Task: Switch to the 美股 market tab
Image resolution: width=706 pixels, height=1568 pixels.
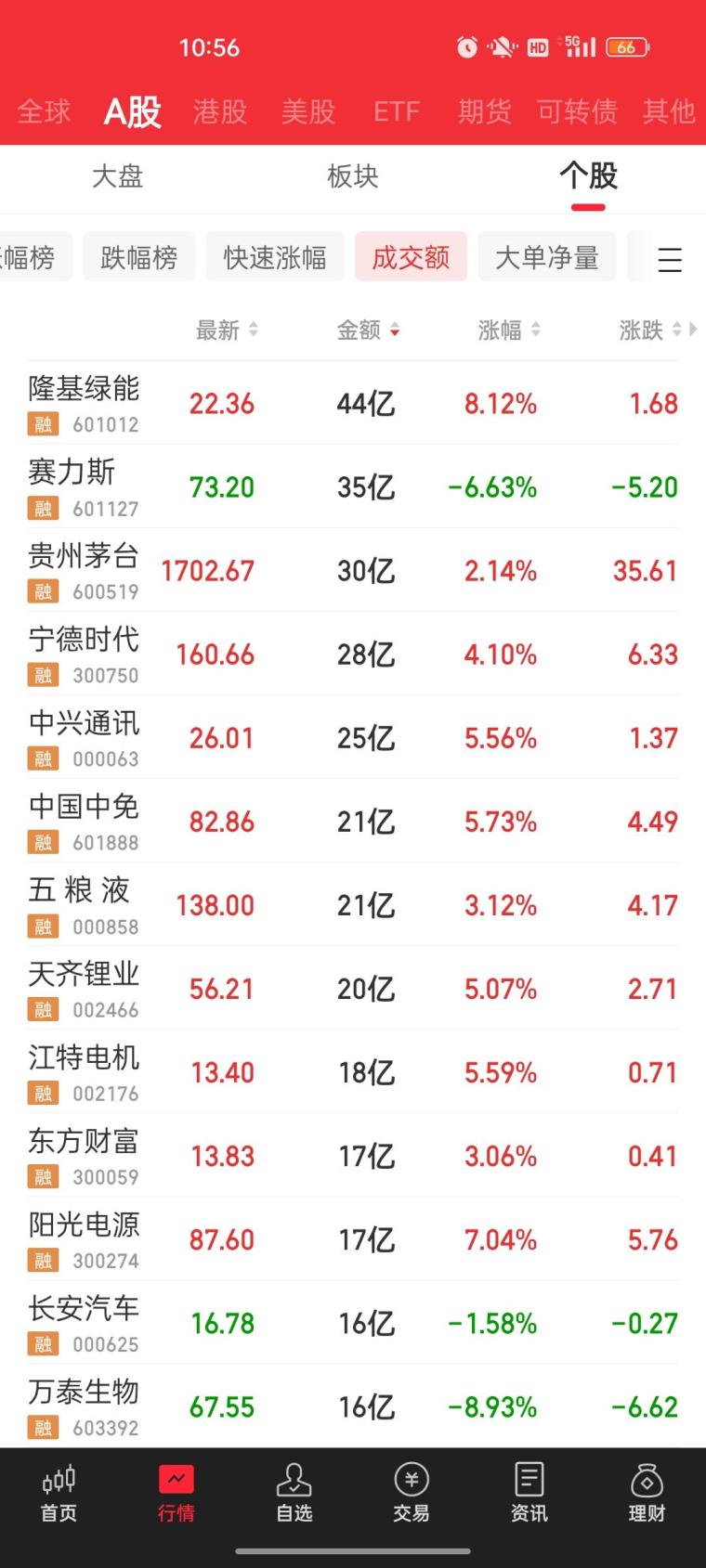Action: [308, 111]
